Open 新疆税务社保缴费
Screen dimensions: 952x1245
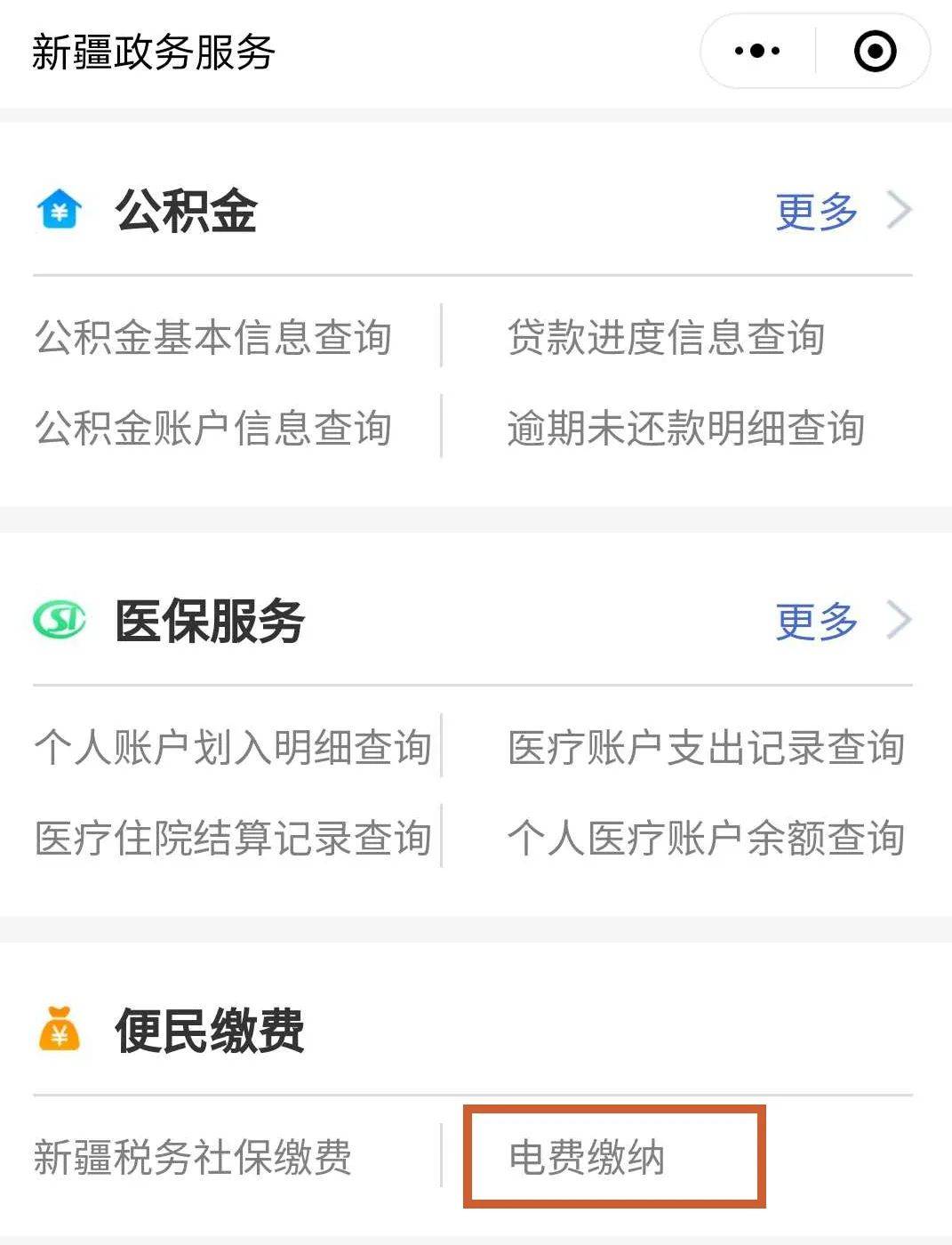(x=193, y=1157)
